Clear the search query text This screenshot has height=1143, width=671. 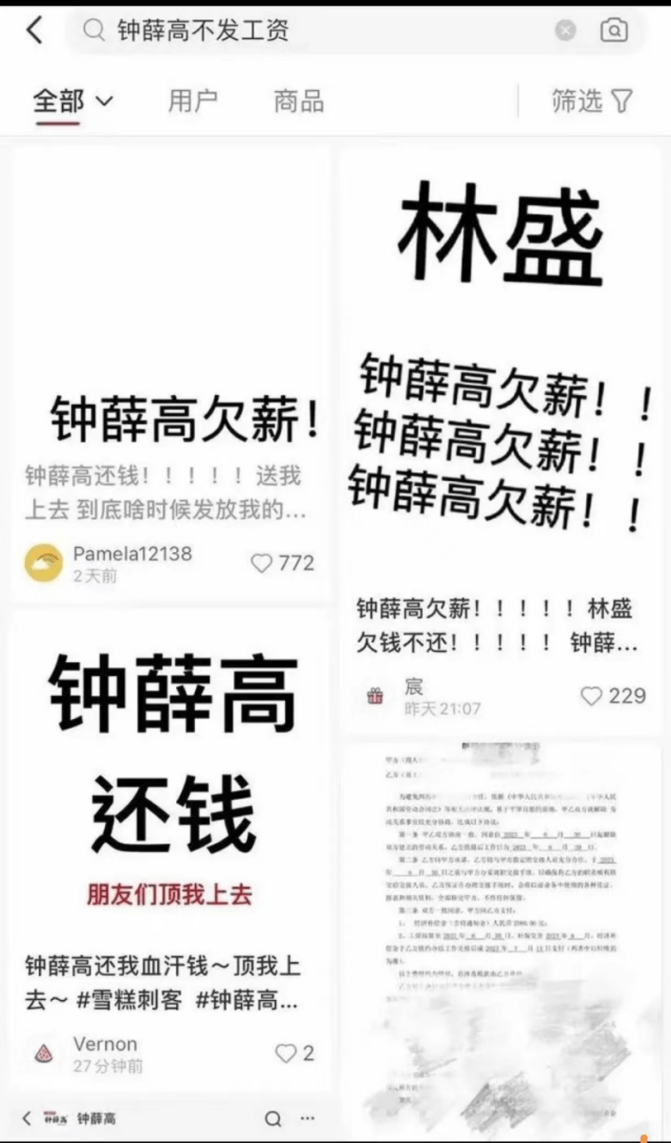tap(566, 31)
